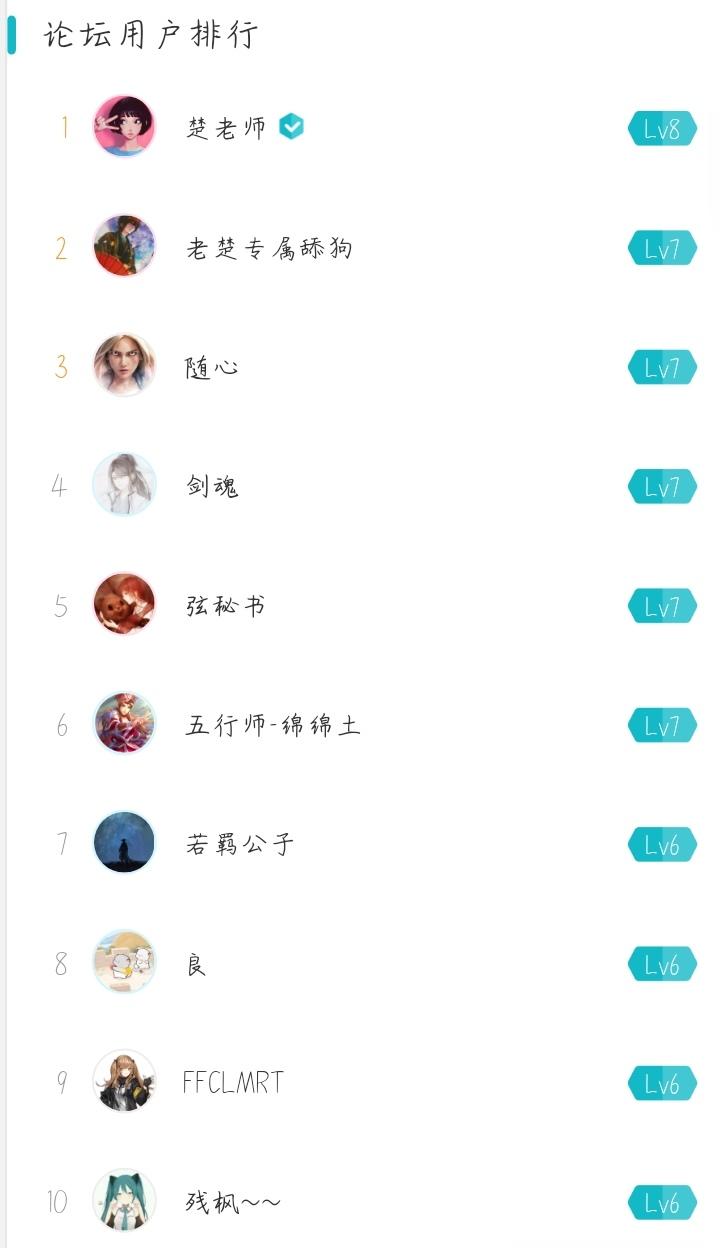View the profile of 老楚专属舔狗
This screenshot has height=1248, width=720.
[x=268, y=248]
